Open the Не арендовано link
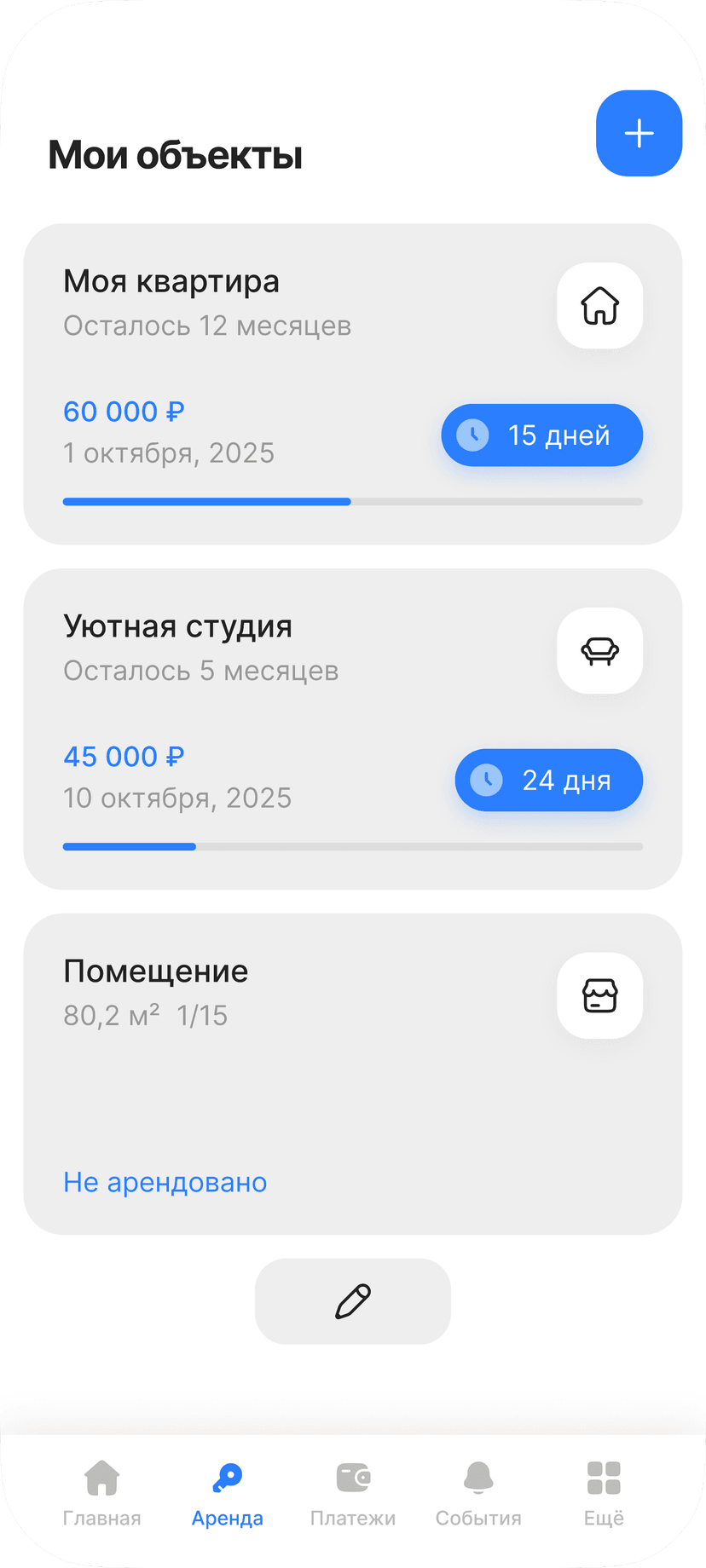 click(165, 1182)
